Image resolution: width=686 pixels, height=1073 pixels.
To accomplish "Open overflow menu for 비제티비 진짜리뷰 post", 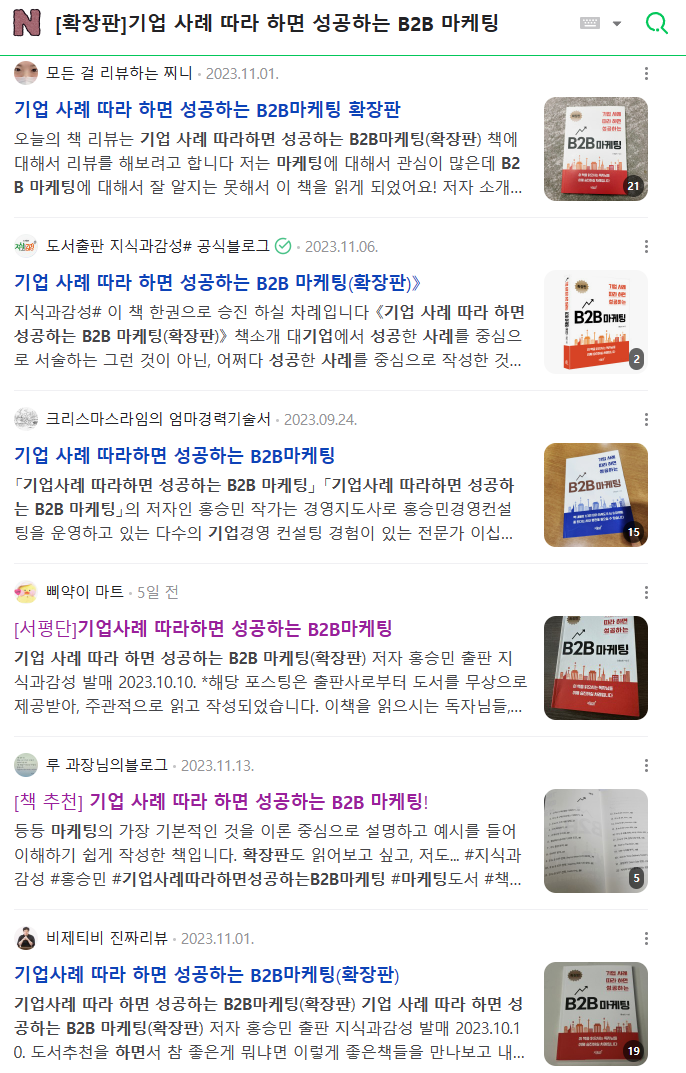I will tap(647, 938).
